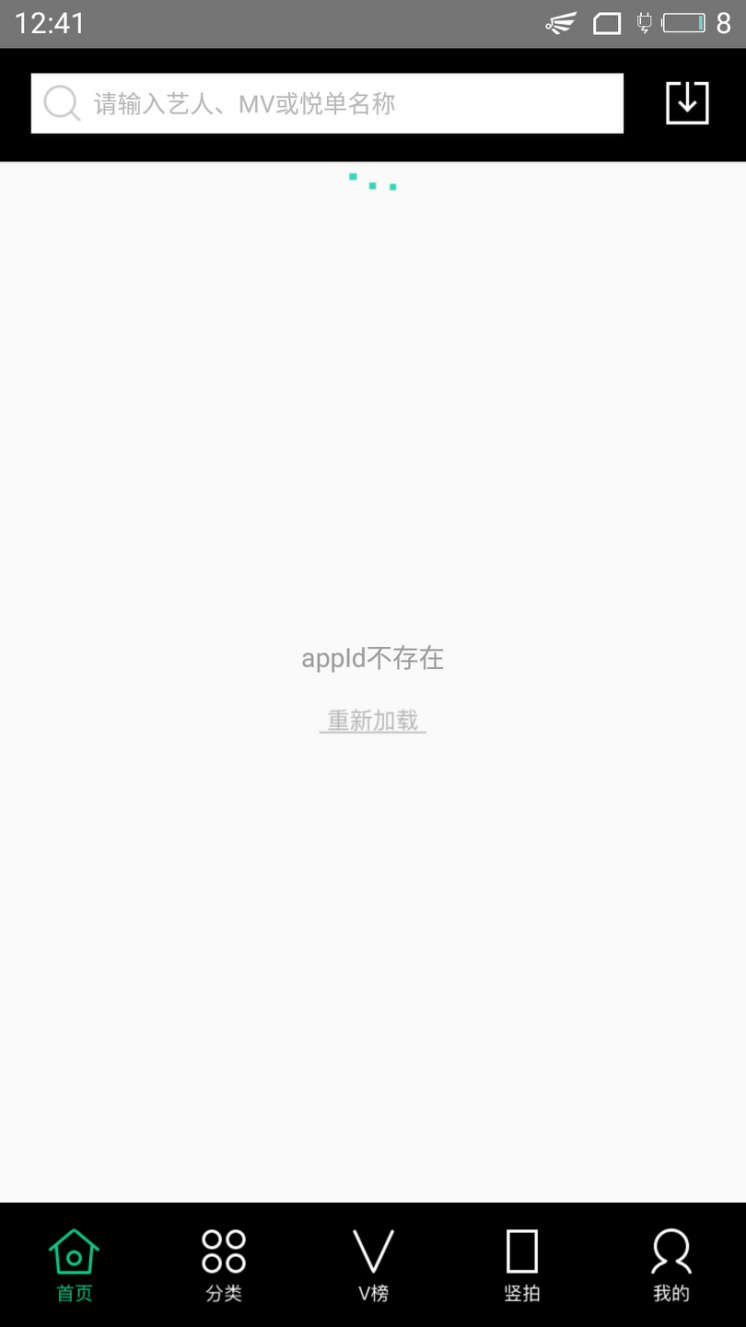Screen dimensions: 746x1327
Task: Open the 我的 profile tab
Action: [x=671, y=1265]
